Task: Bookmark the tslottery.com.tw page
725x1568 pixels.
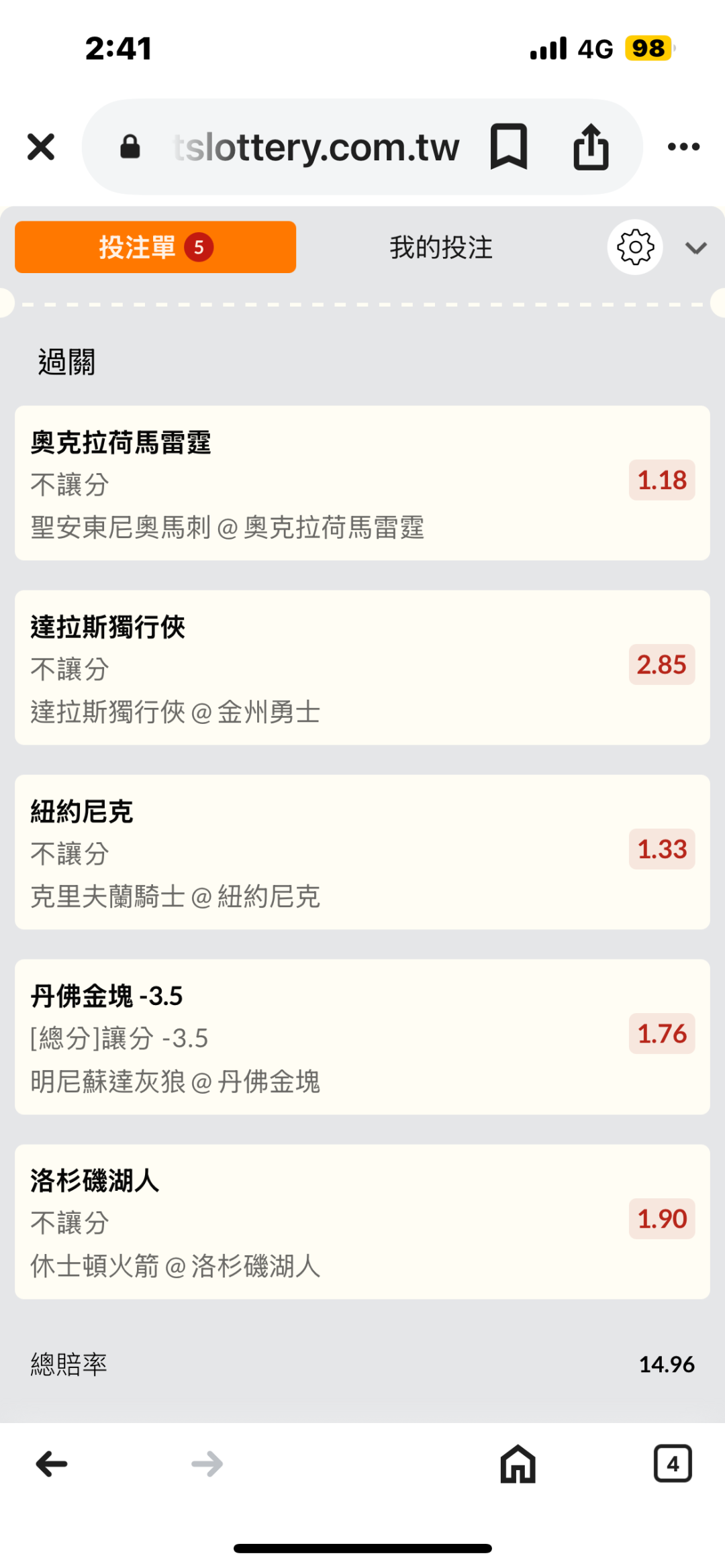Action: tap(509, 147)
